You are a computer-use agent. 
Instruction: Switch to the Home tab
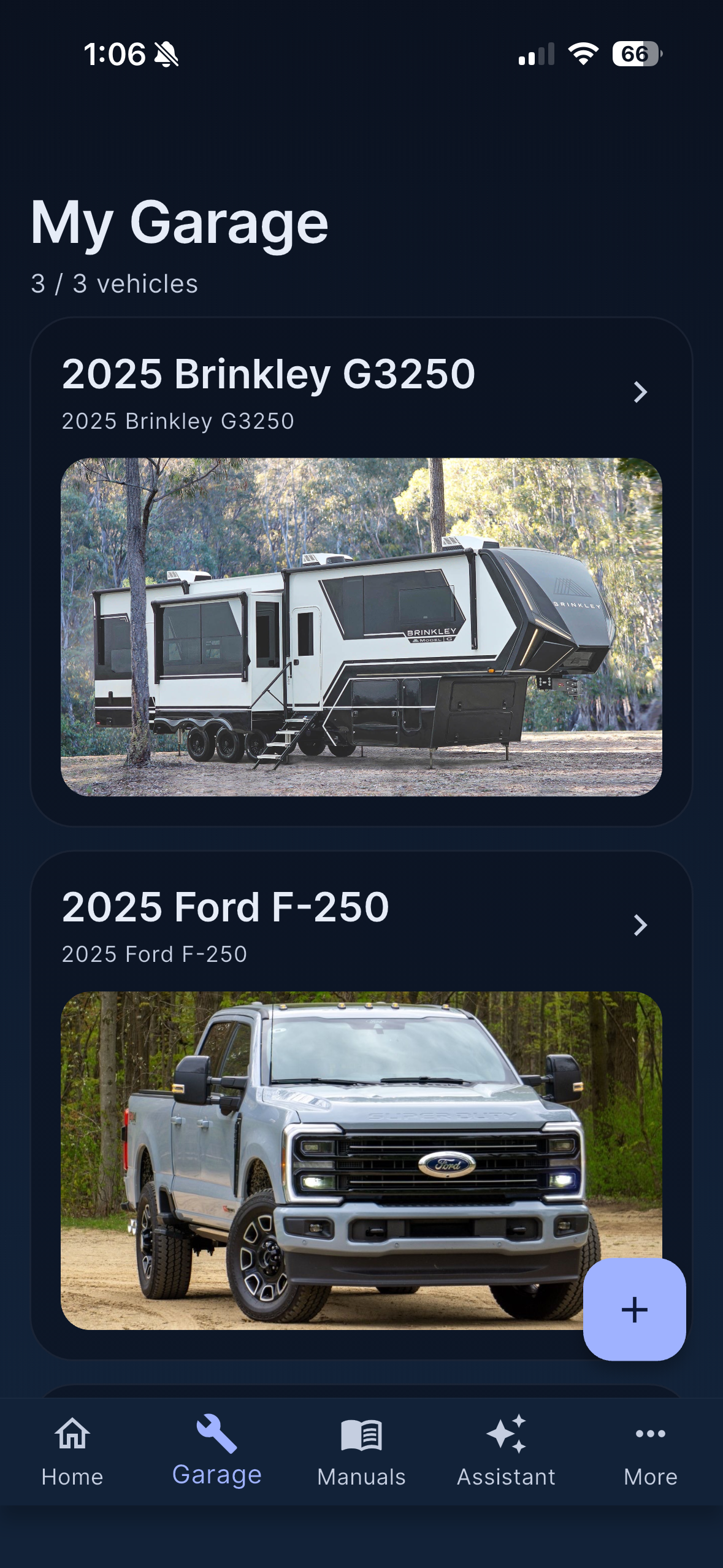coord(72,1451)
